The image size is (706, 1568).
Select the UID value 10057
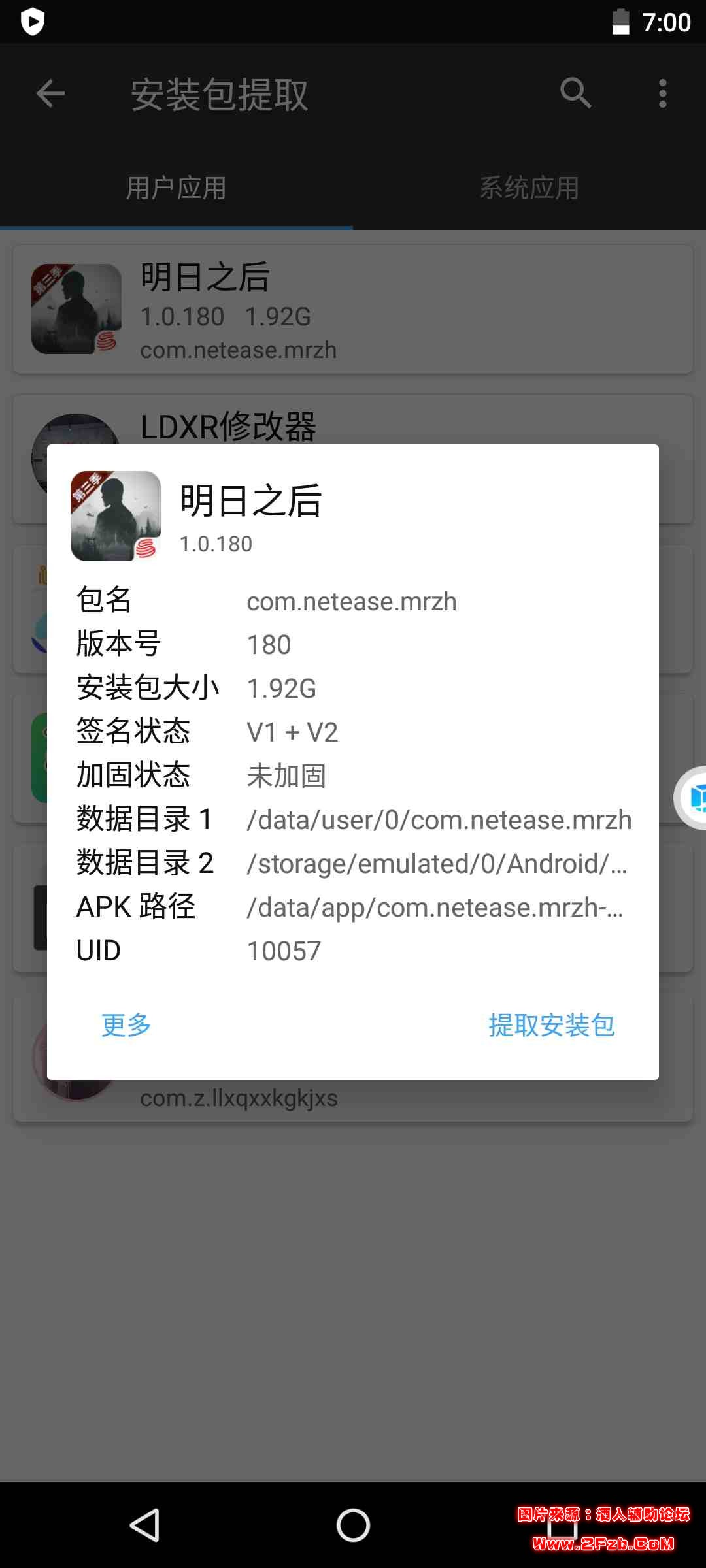(x=284, y=951)
